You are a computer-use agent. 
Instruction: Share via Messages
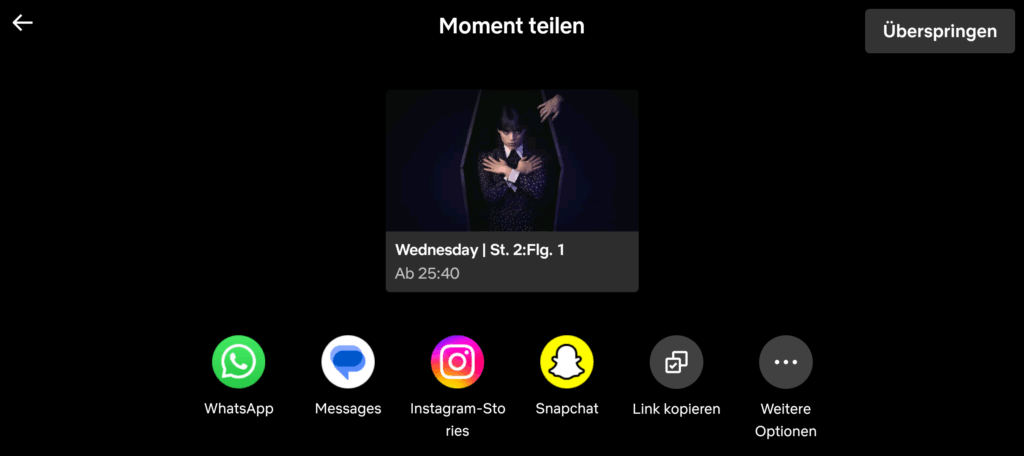[348, 362]
